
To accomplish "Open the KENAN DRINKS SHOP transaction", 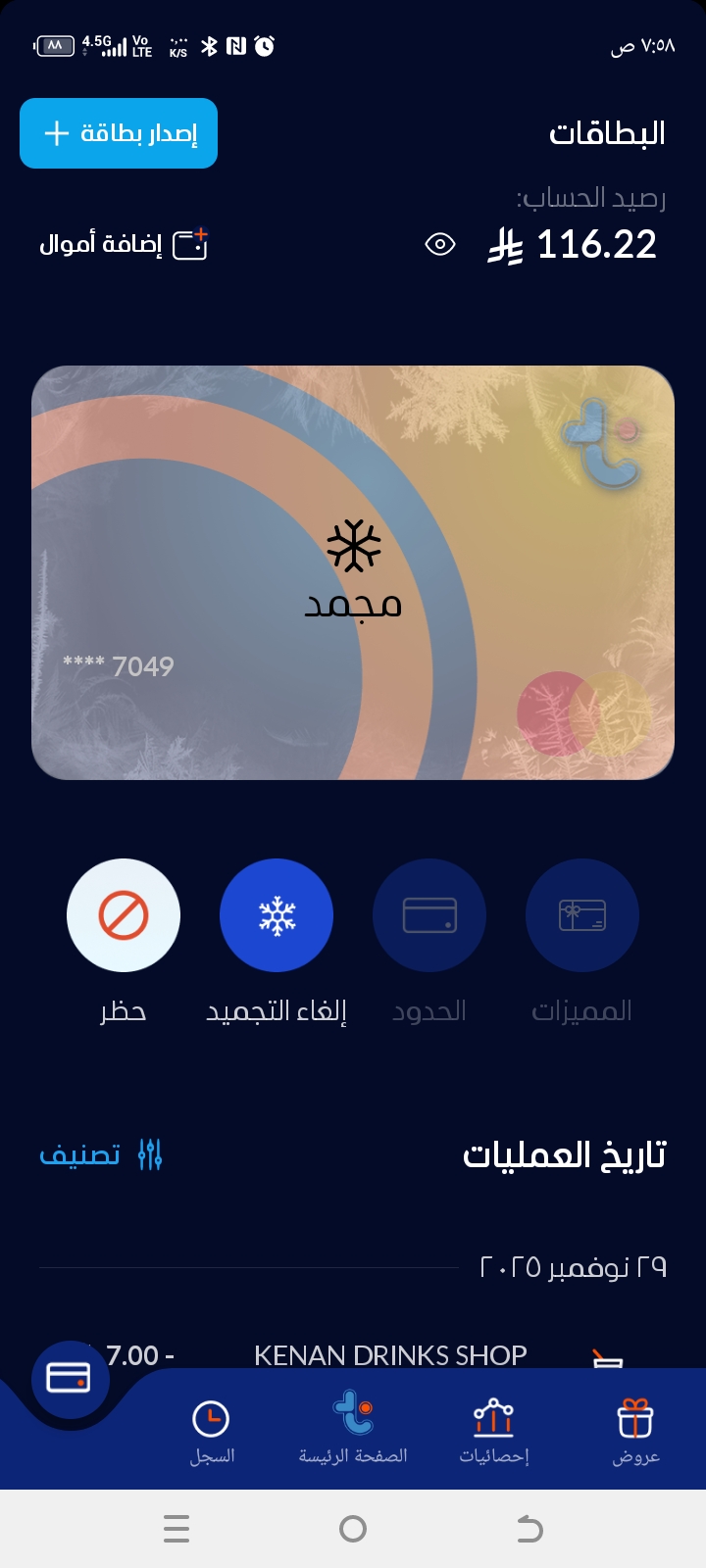I will point(390,1354).
